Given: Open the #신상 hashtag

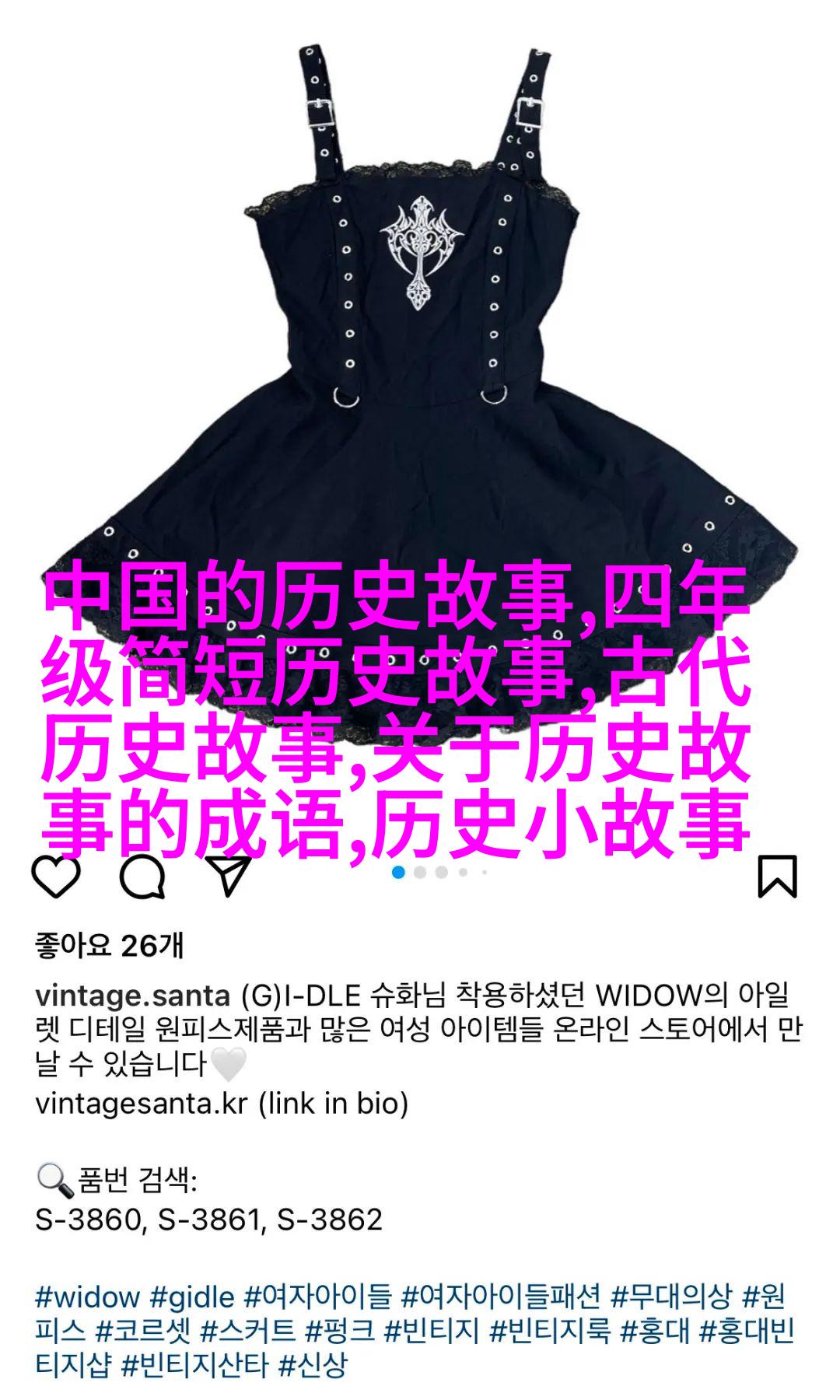Looking at the screenshot, I should (x=313, y=1365).
